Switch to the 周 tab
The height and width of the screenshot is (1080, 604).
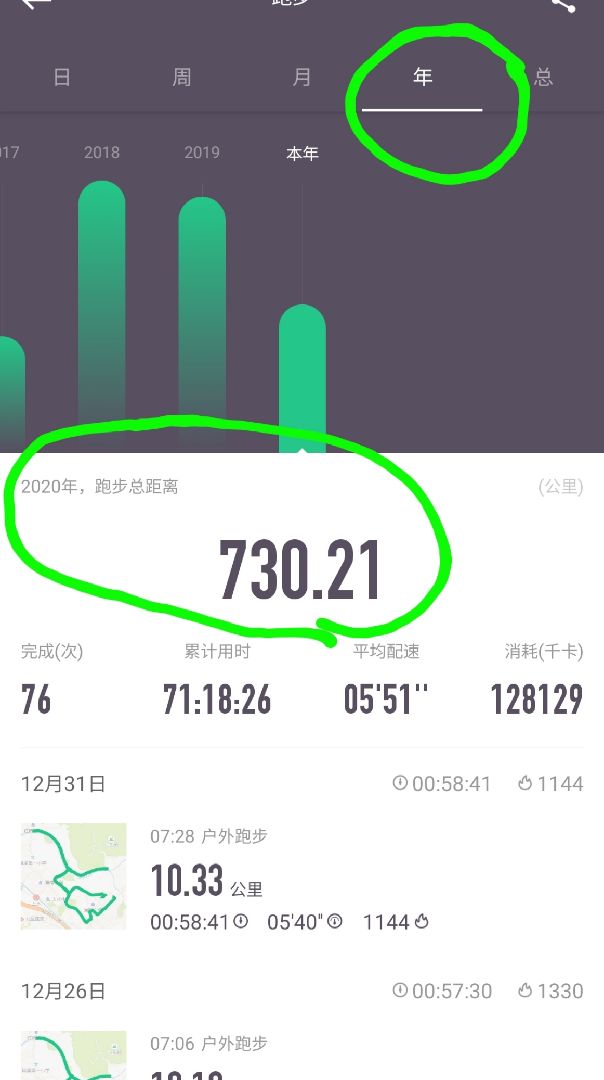click(x=181, y=76)
